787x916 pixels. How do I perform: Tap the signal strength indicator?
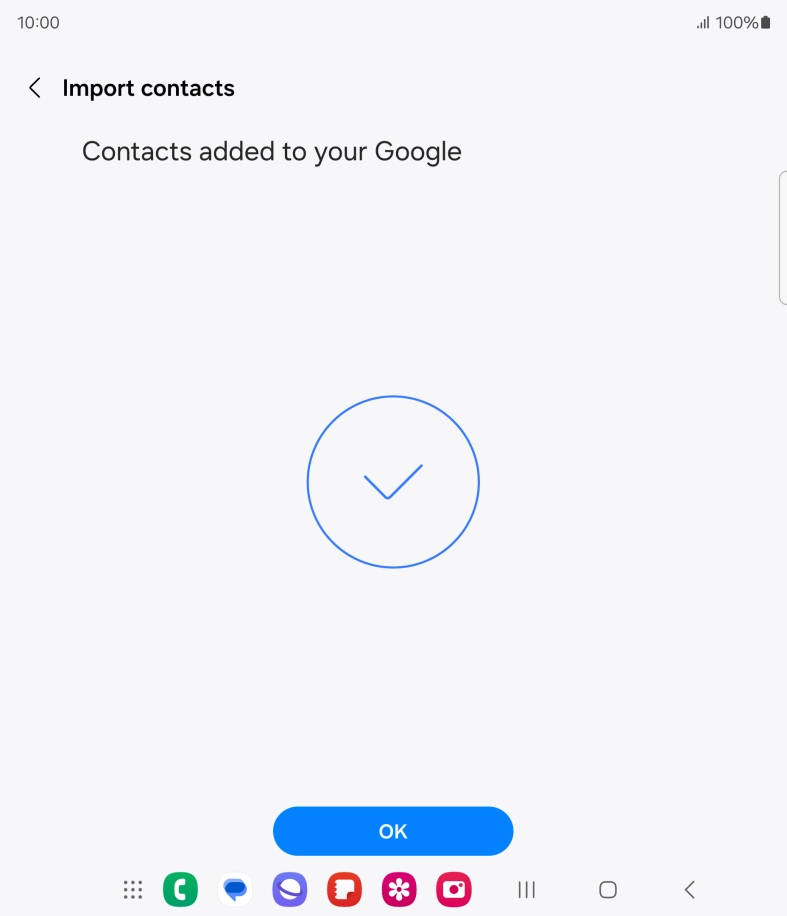[x=704, y=22]
